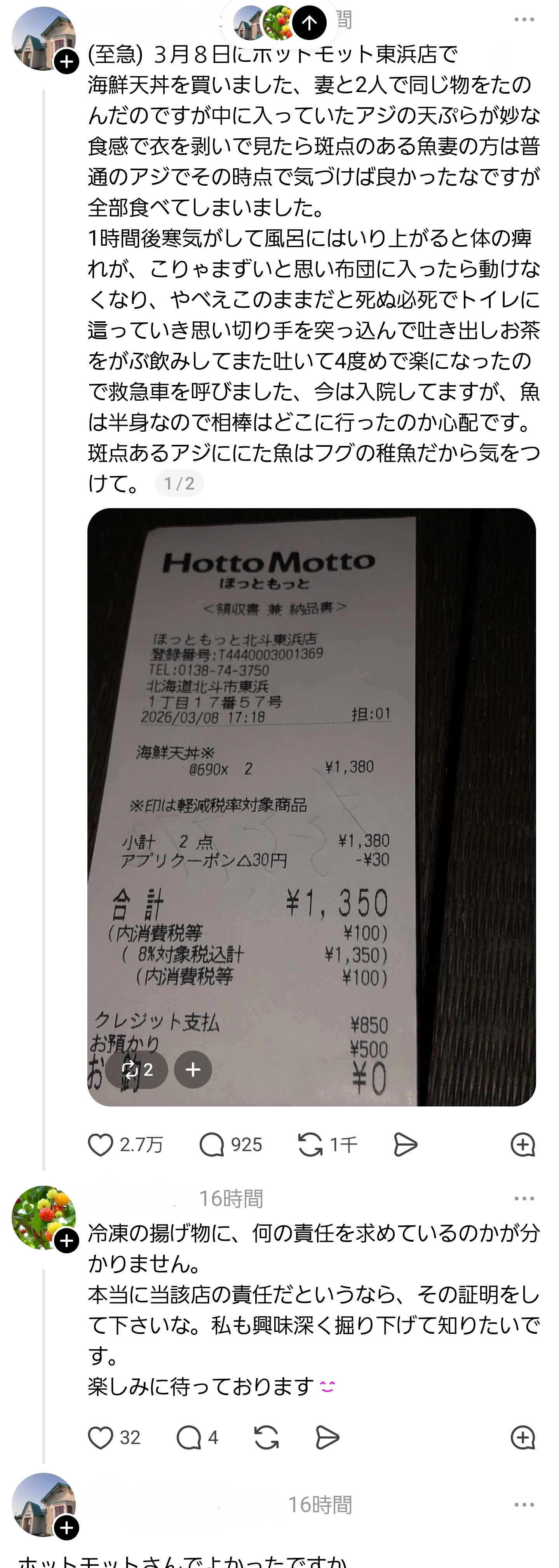Open overflow menu of the Hotto Motto post

pyautogui.click(x=524, y=20)
